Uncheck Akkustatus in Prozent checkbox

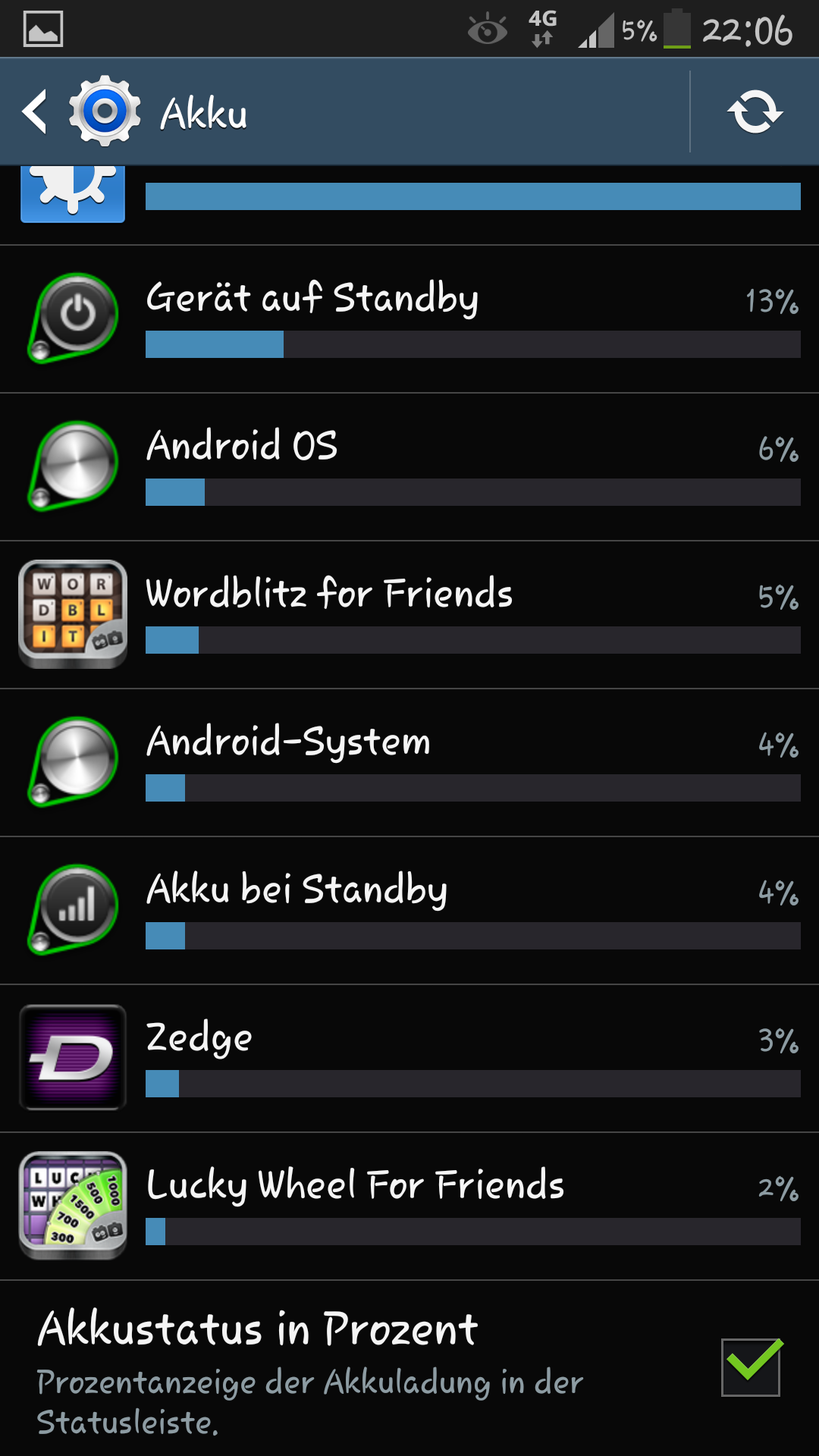[x=751, y=1367]
